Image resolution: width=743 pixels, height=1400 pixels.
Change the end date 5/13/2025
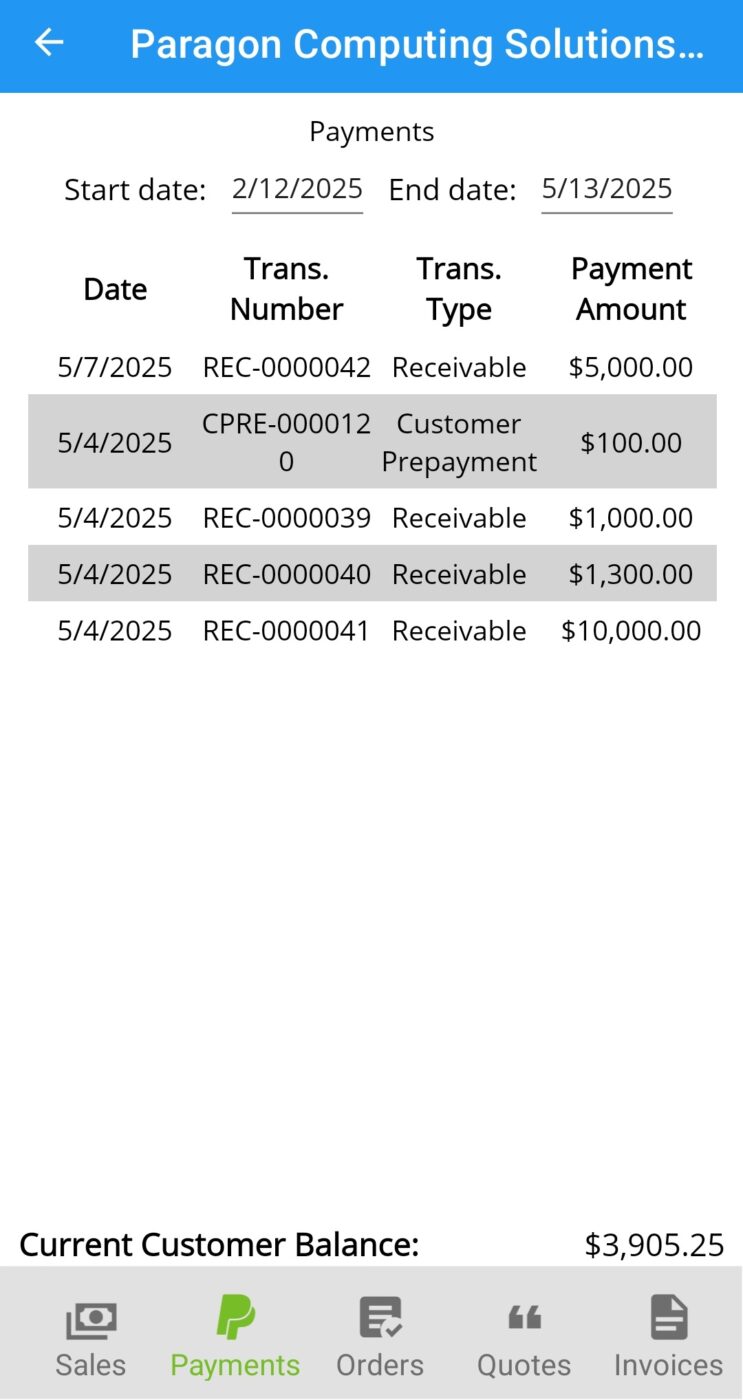[x=607, y=189]
